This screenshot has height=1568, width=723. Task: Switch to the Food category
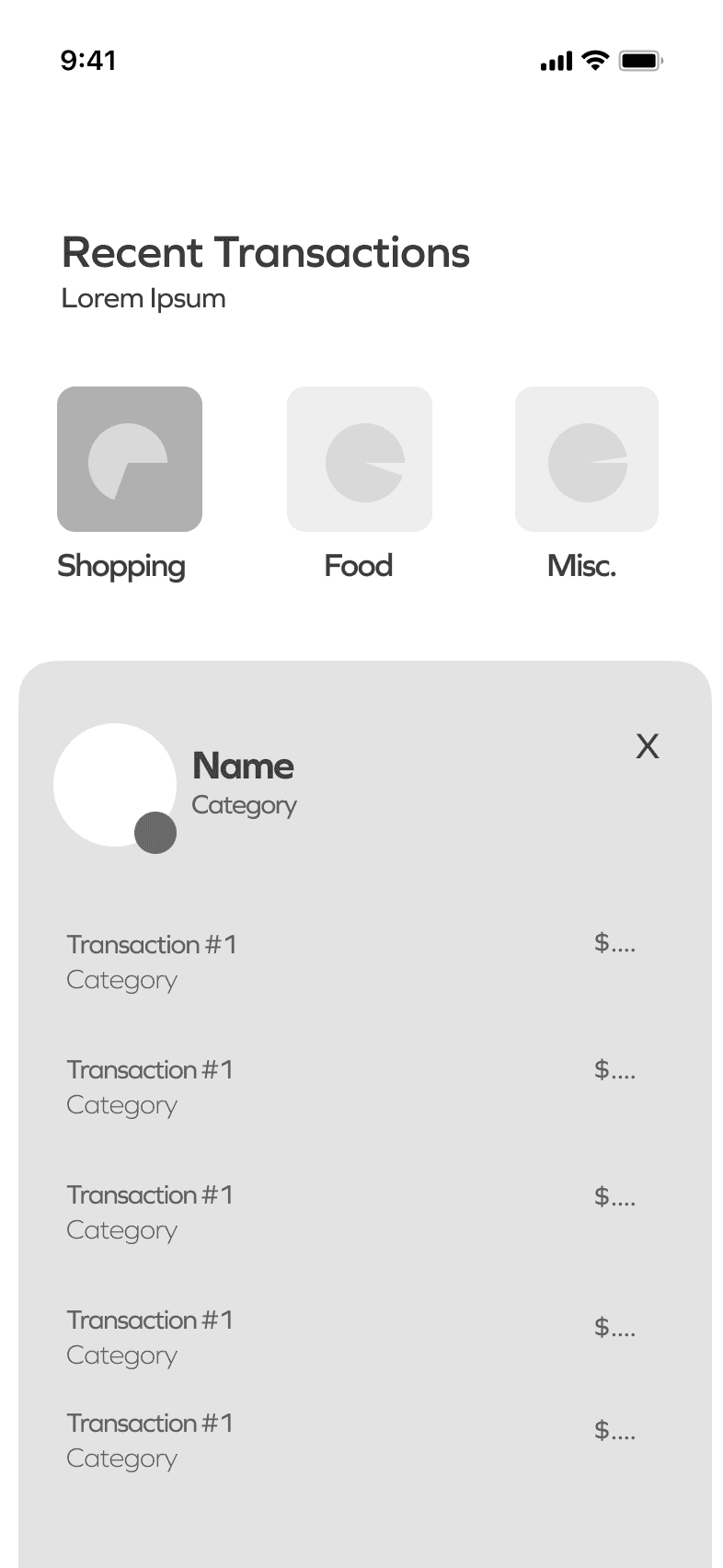(x=359, y=459)
